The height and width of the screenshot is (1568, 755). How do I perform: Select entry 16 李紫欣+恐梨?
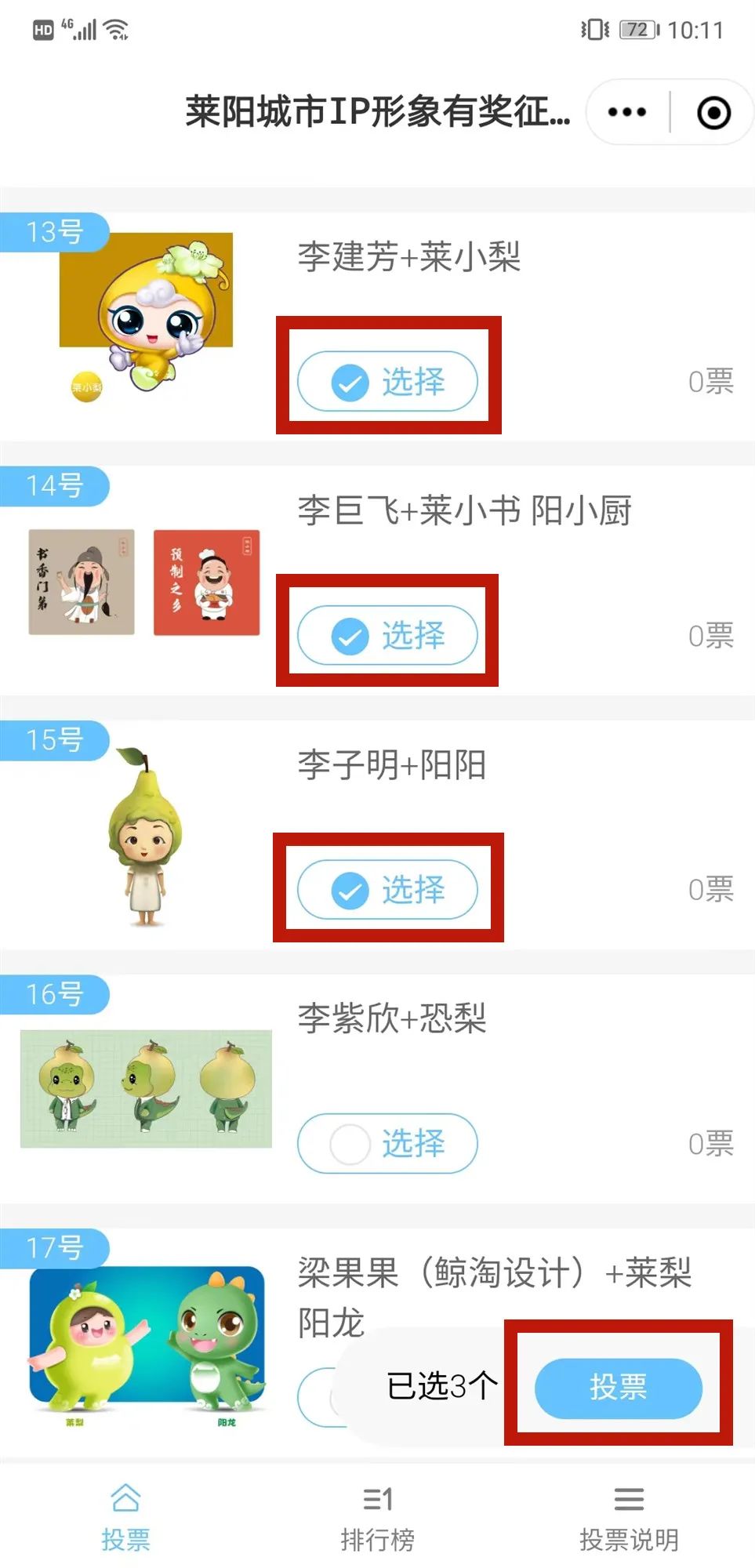[387, 1144]
